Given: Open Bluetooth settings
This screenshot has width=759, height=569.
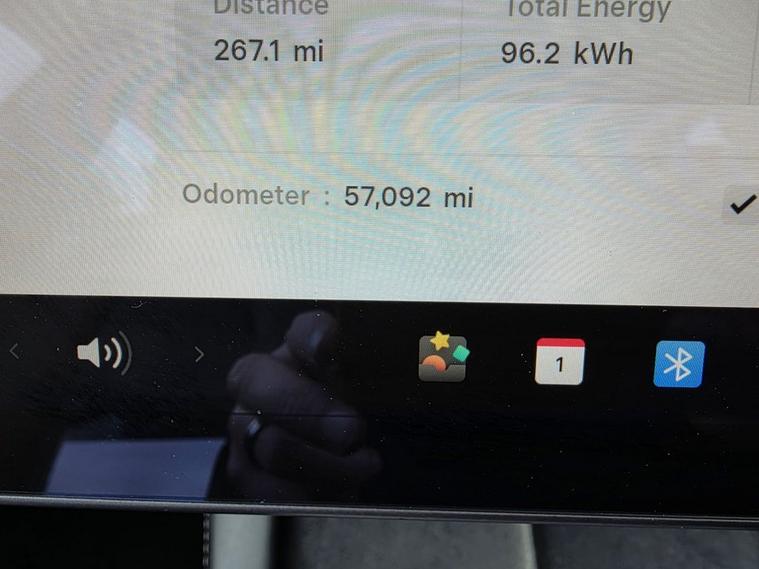Looking at the screenshot, I should pos(679,364).
